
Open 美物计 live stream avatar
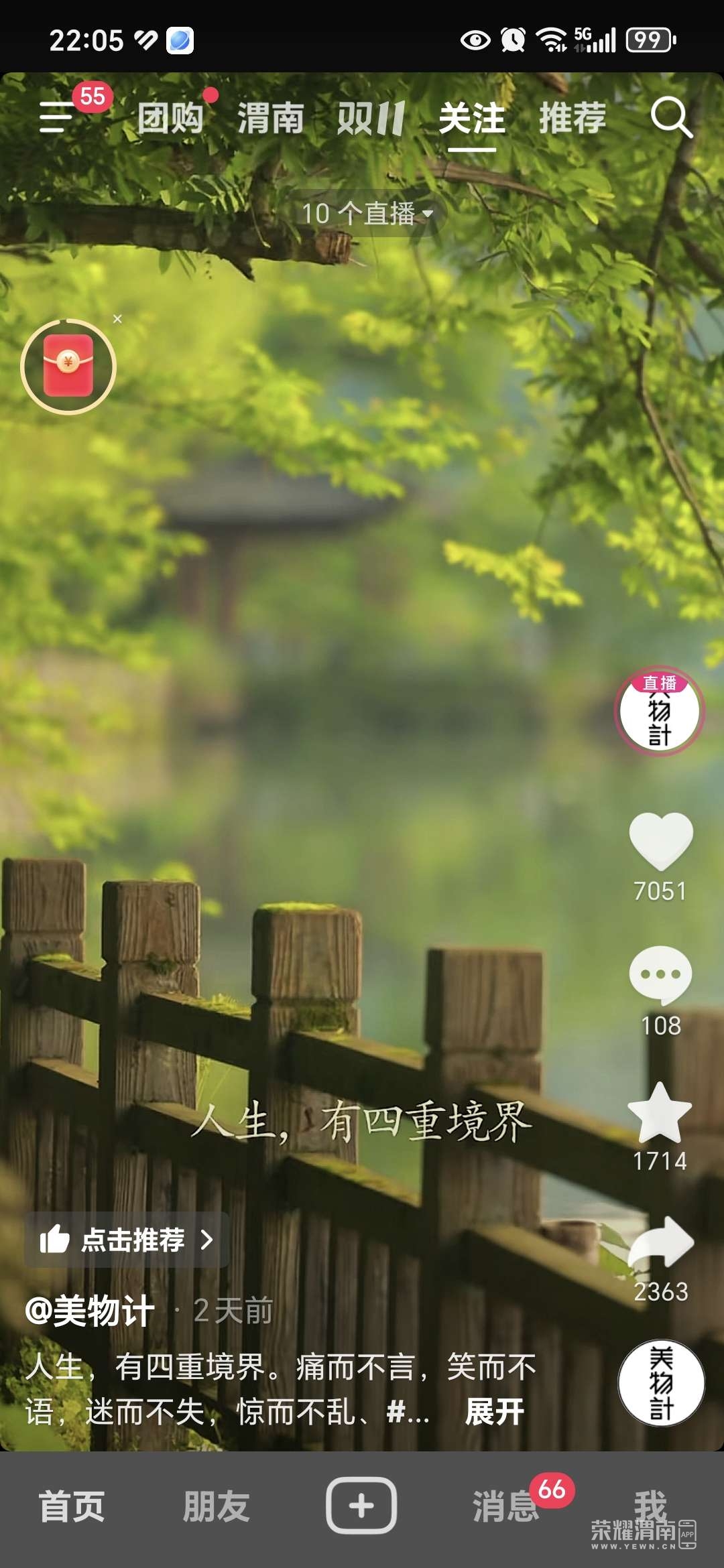660,712
